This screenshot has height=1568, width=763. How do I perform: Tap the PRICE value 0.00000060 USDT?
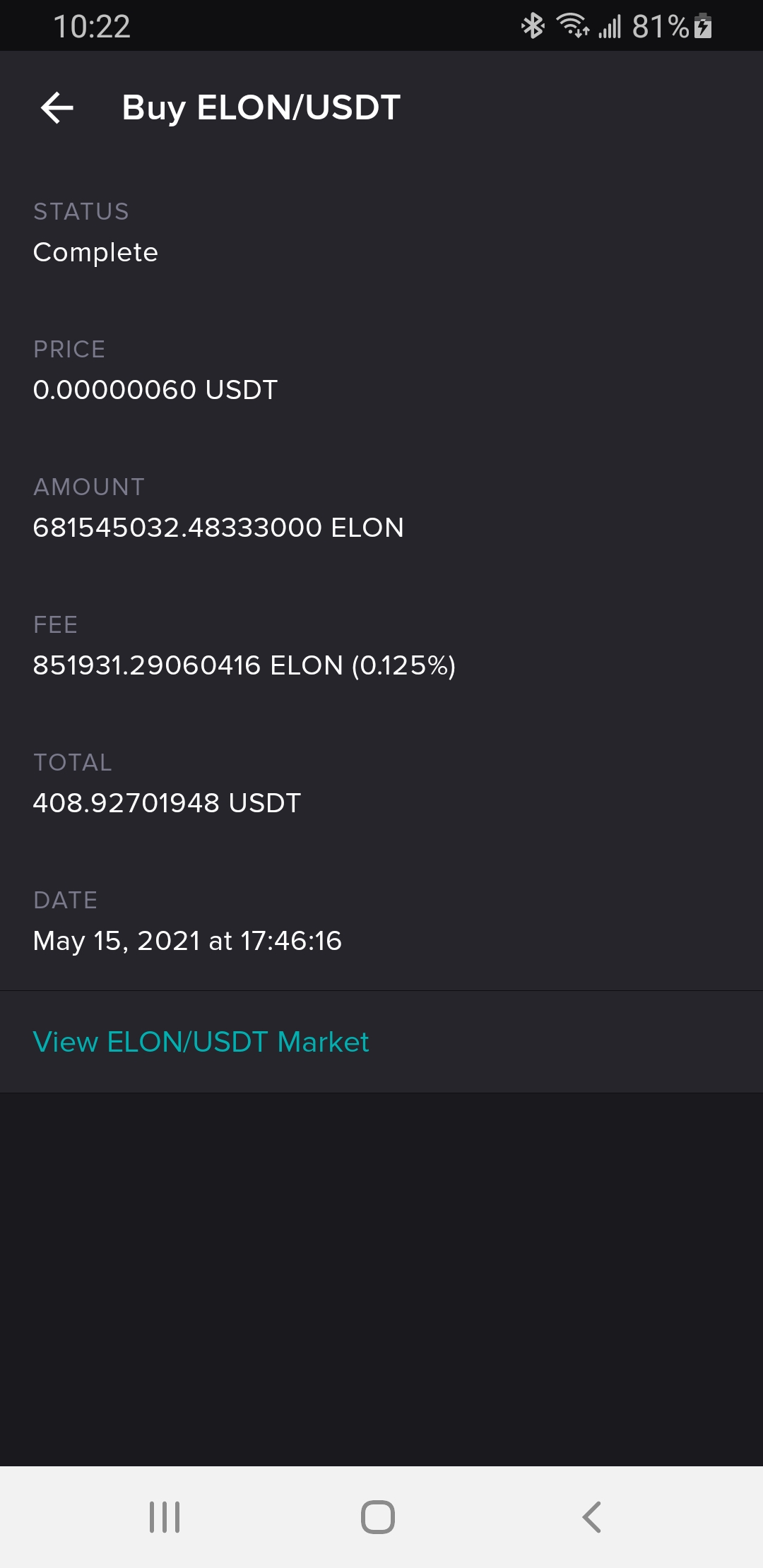pyautogui.click(x=156, y=389)
